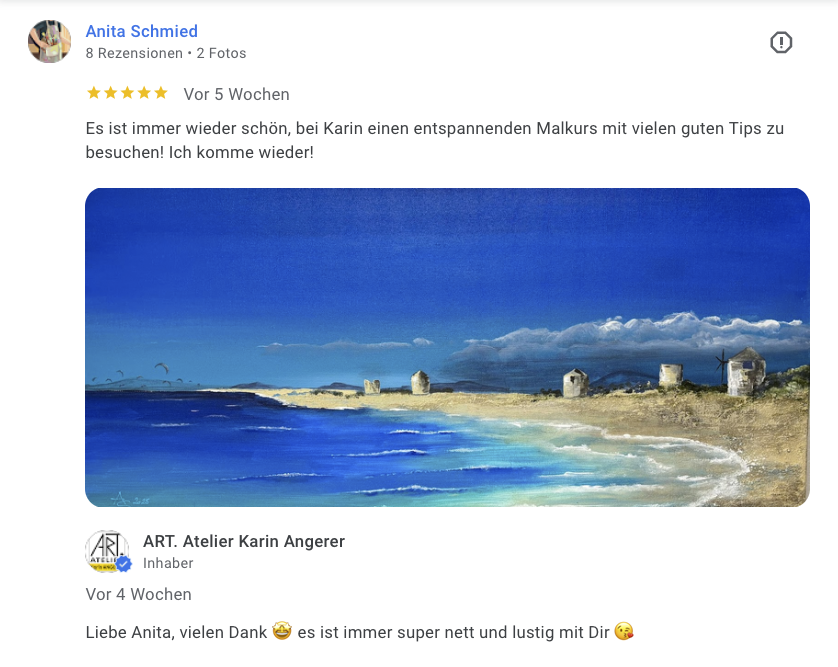Open the beach painting photo
This screenshot has width=838, height=667.
pyautogui.click(x=447, y=347)
